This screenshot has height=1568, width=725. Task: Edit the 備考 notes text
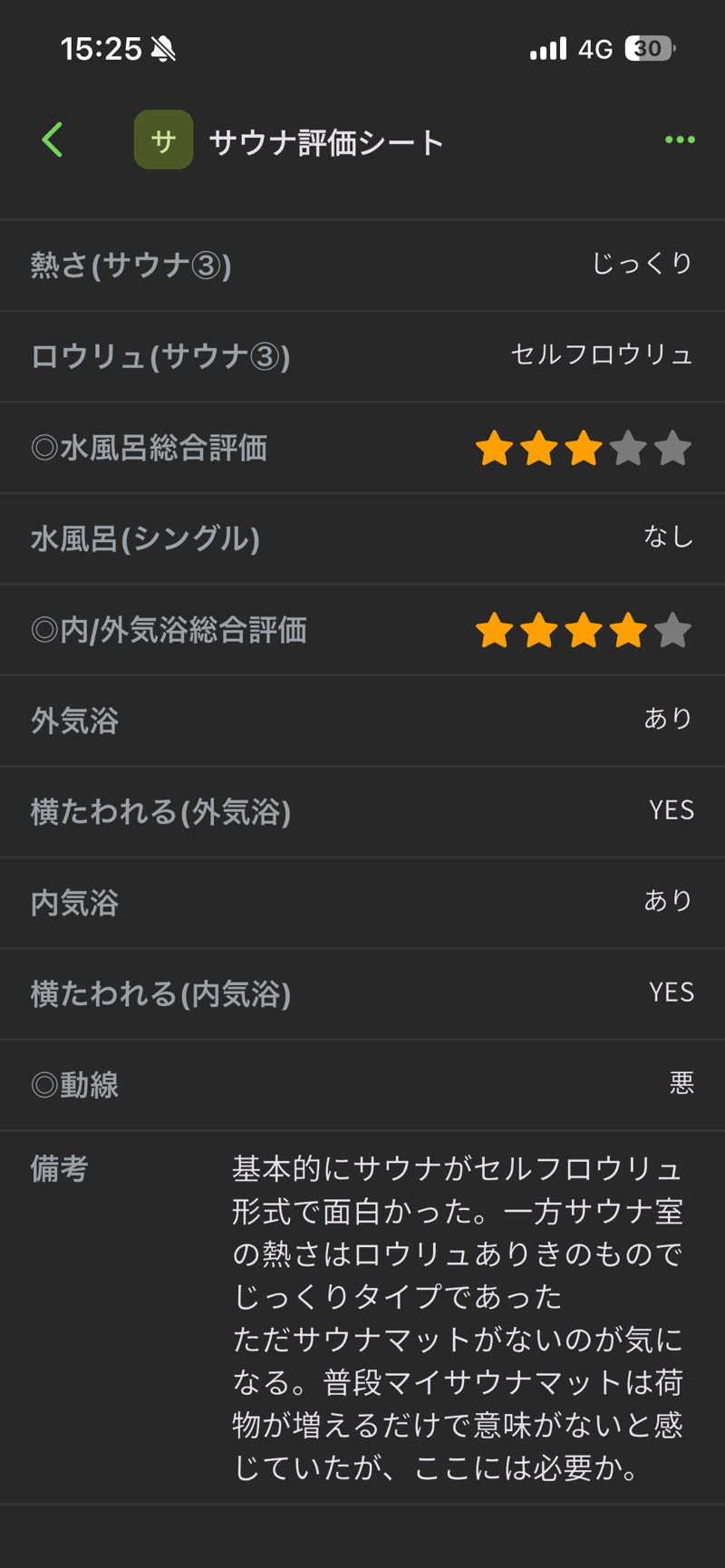(453, 1314)
